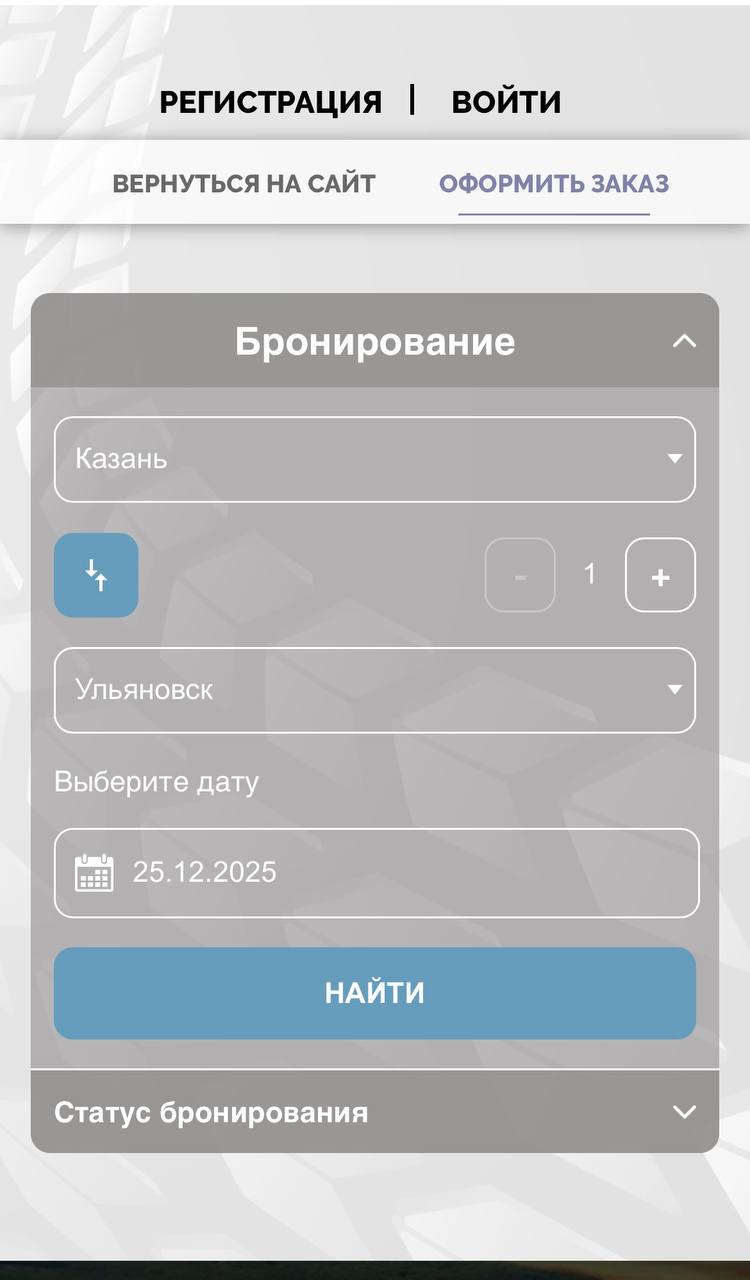Screen dimensions: 750x1280
Task: Tap the Найти search button
Action: click(374, 993)
